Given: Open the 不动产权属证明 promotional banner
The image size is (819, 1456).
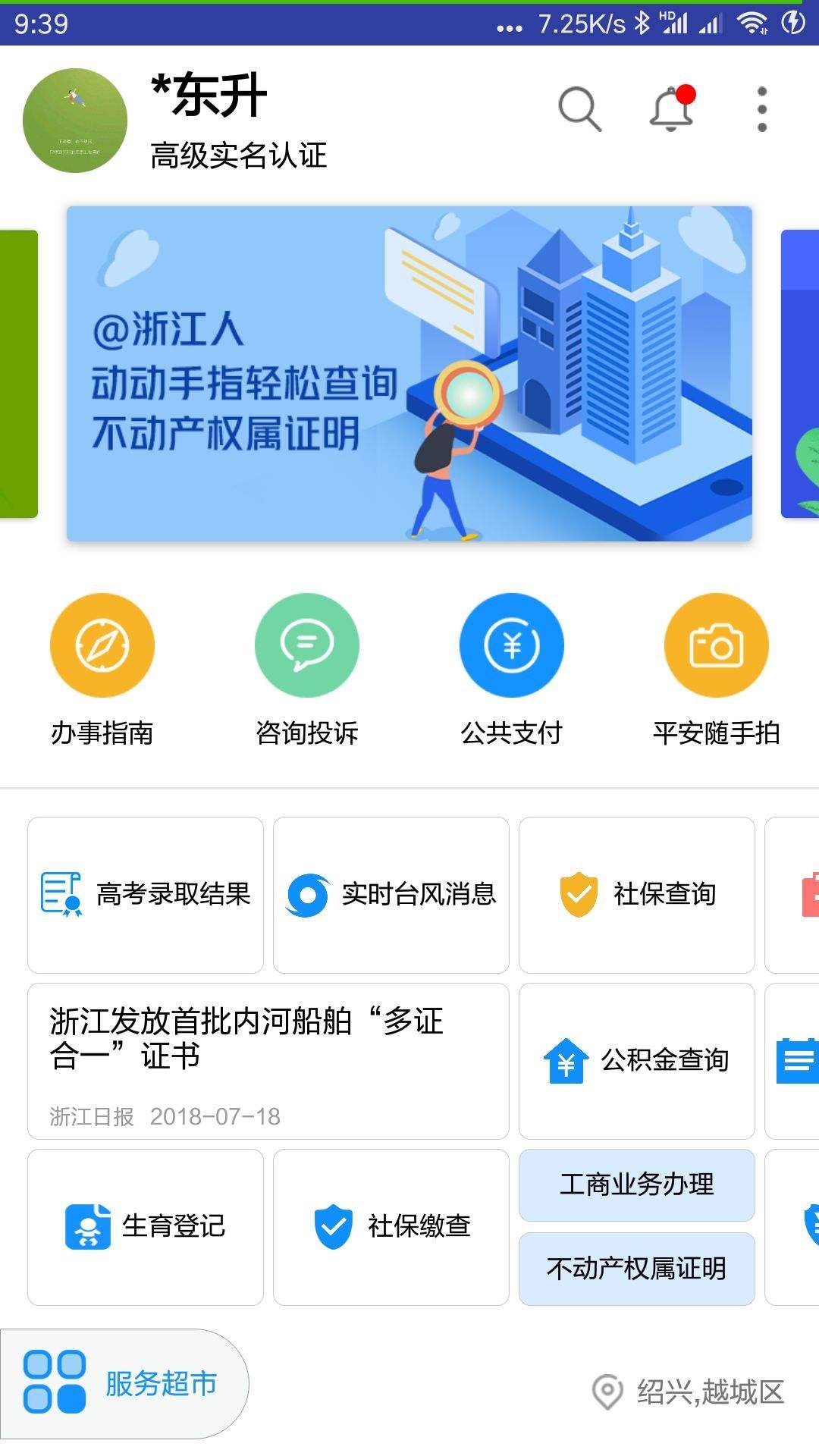Looking at the screenshot, I should click(x=409, y=372).
